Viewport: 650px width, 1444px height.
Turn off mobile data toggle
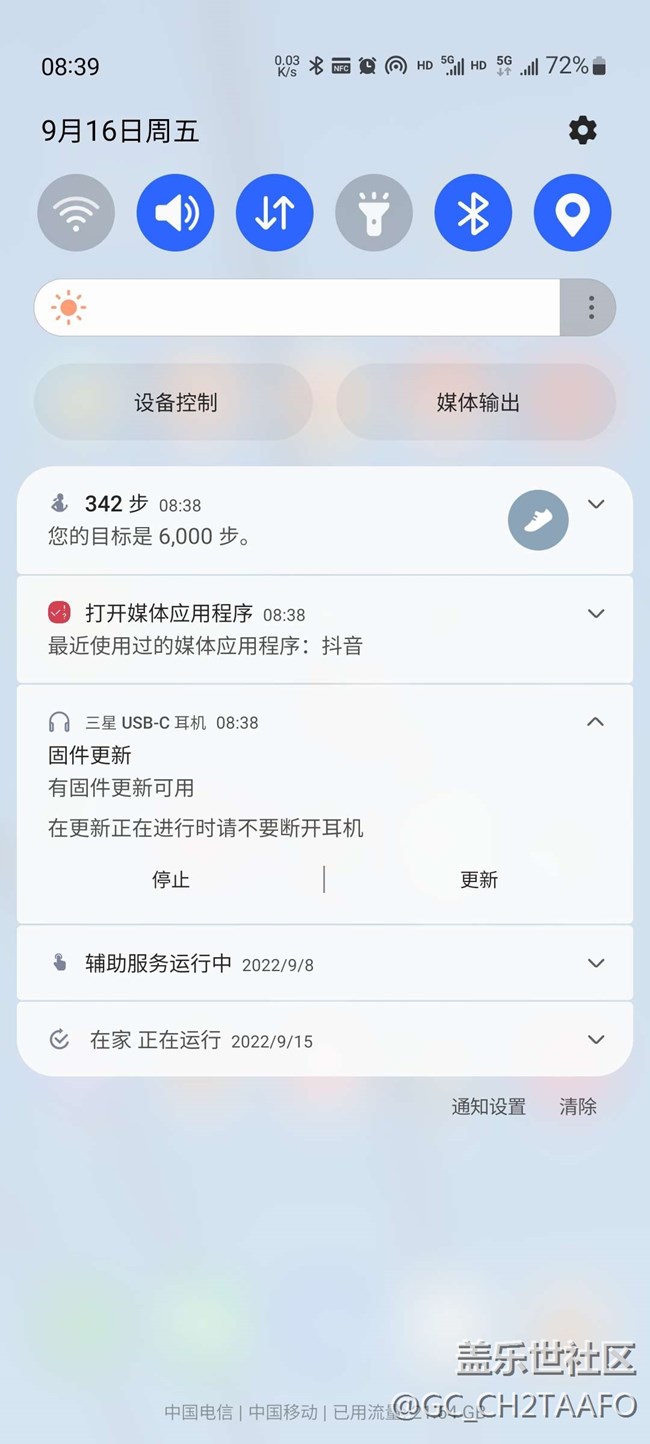click(x=274, y=213)
